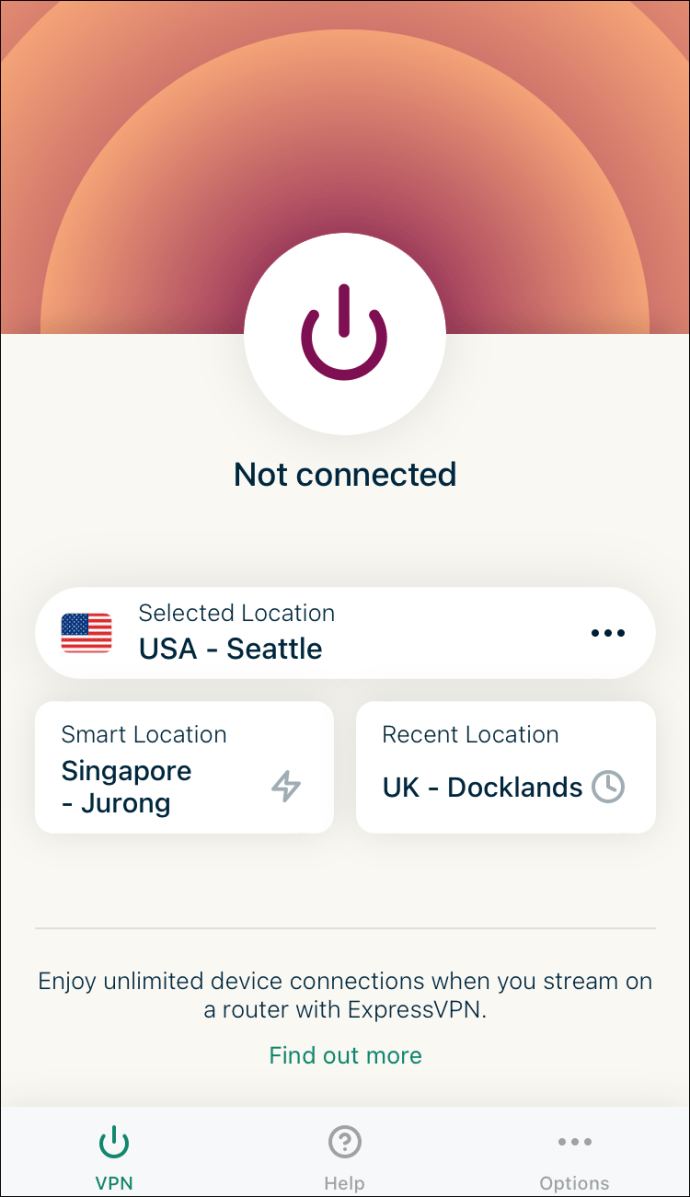Tap the power button to connect VPN
Screen dimensions: 690x1197
(x=344, y=334)
